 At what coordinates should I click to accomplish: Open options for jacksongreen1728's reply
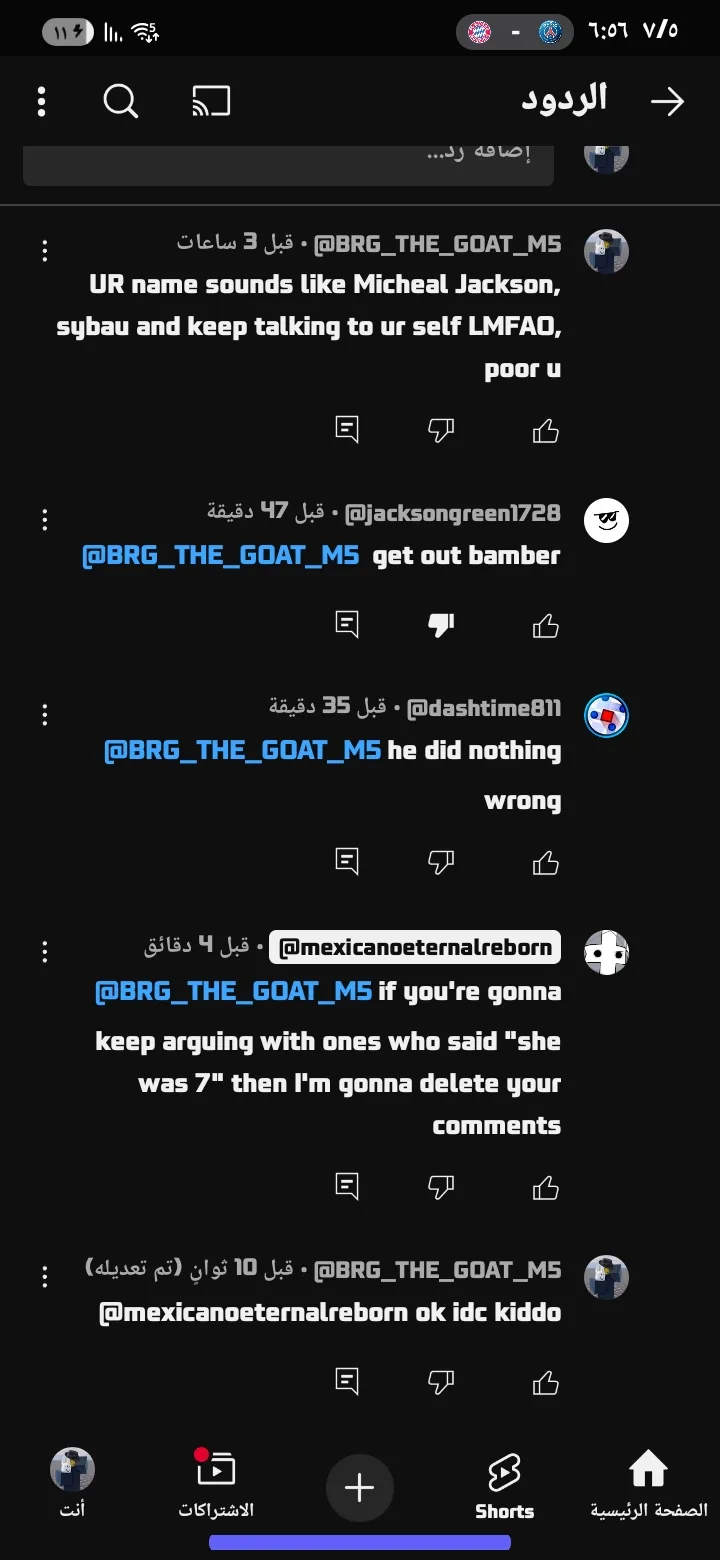44,519
